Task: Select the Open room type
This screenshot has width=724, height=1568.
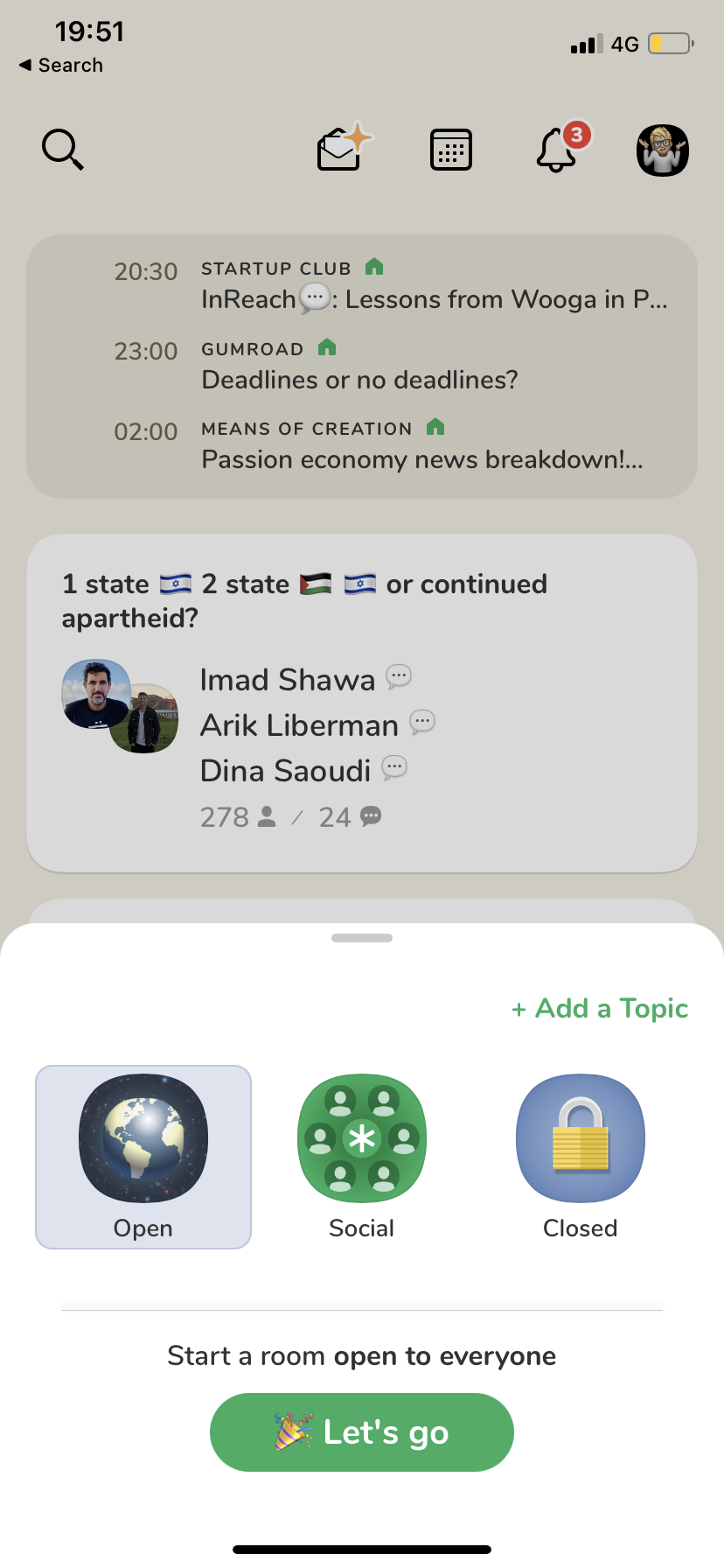Action: pos(143,1156)
